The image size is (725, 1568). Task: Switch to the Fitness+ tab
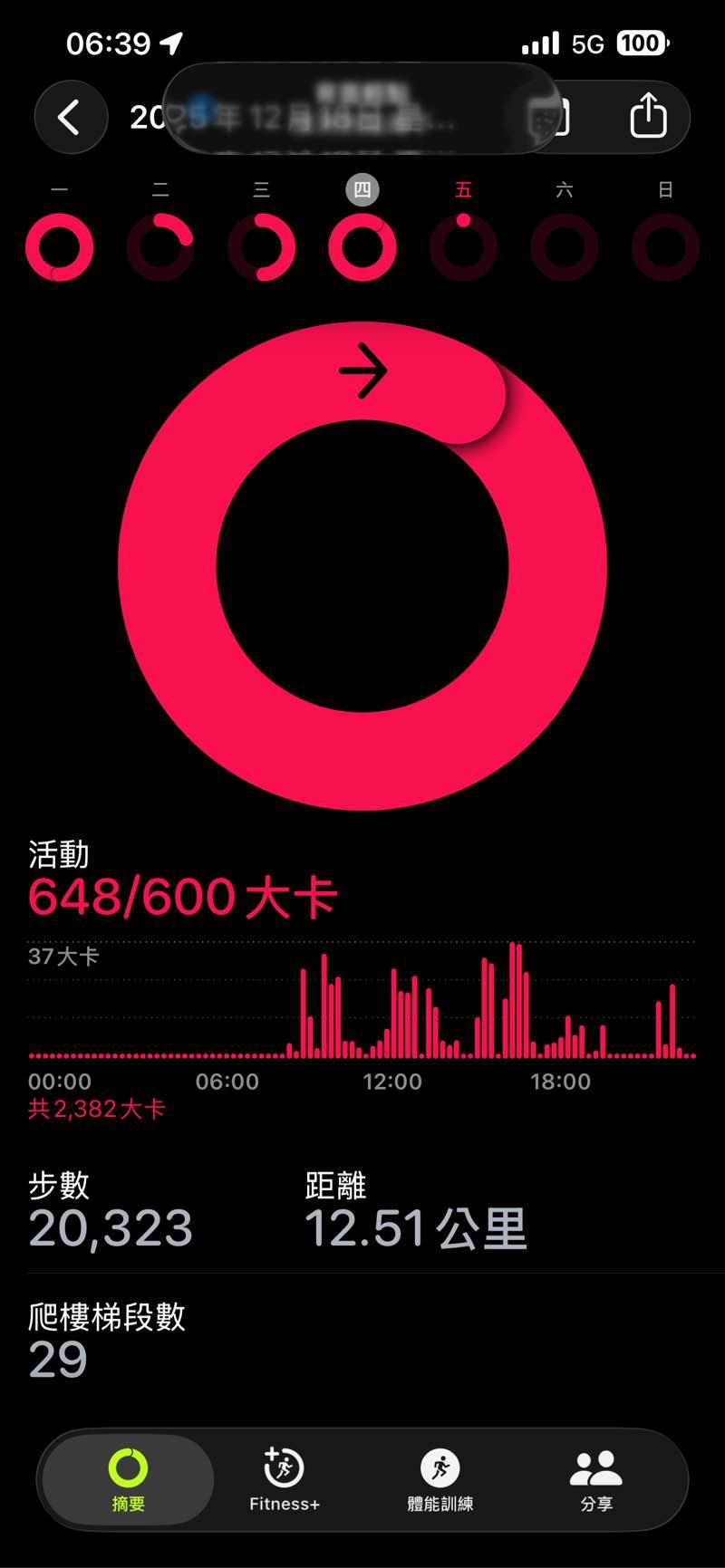285,1479
